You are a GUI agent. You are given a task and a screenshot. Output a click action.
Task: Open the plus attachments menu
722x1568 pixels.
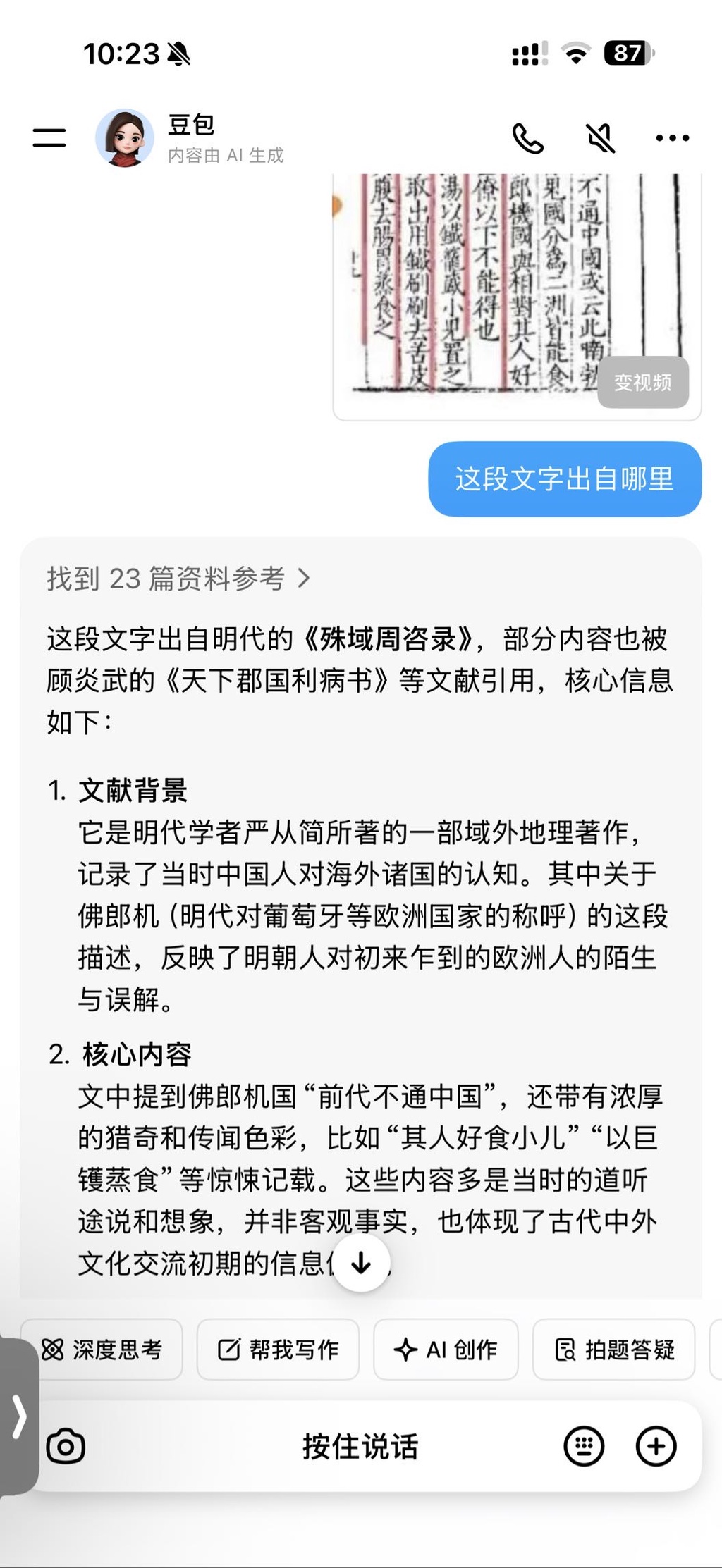pos(656,1447)
